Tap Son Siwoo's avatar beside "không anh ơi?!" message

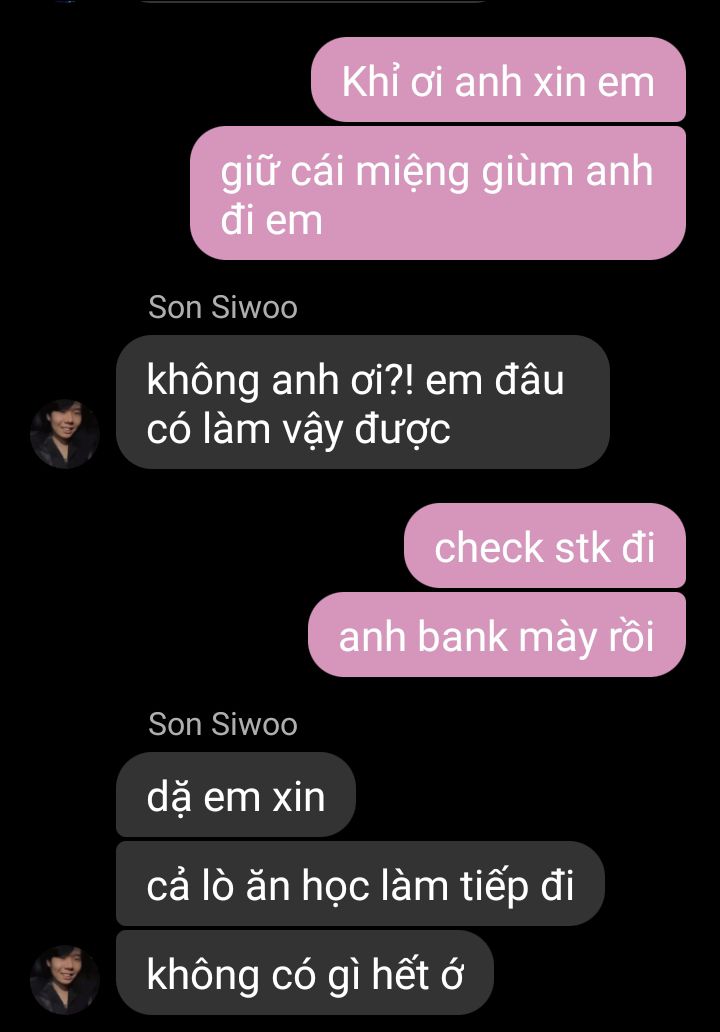pyautogui.click(x=65, y=433)
